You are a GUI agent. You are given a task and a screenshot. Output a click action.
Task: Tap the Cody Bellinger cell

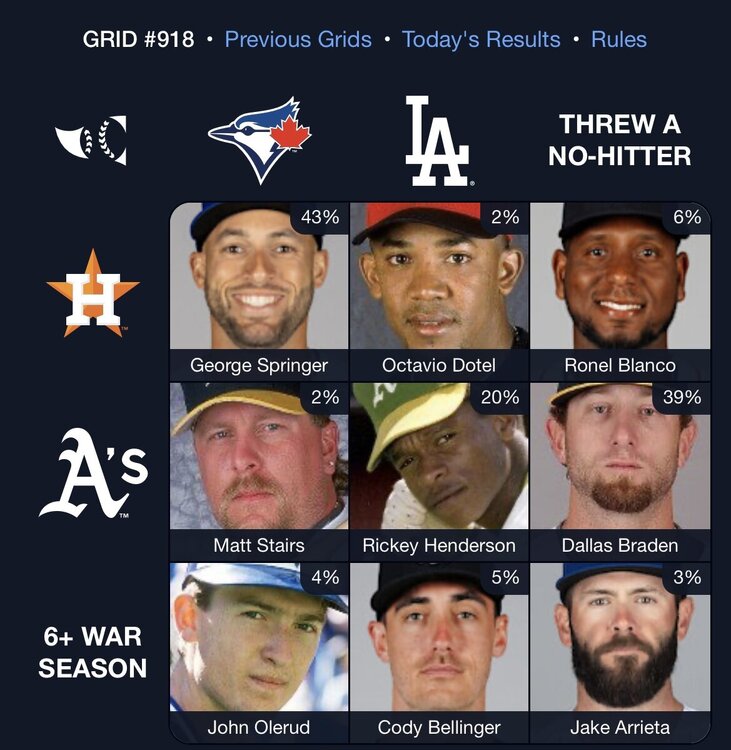[x=439, y=650]
